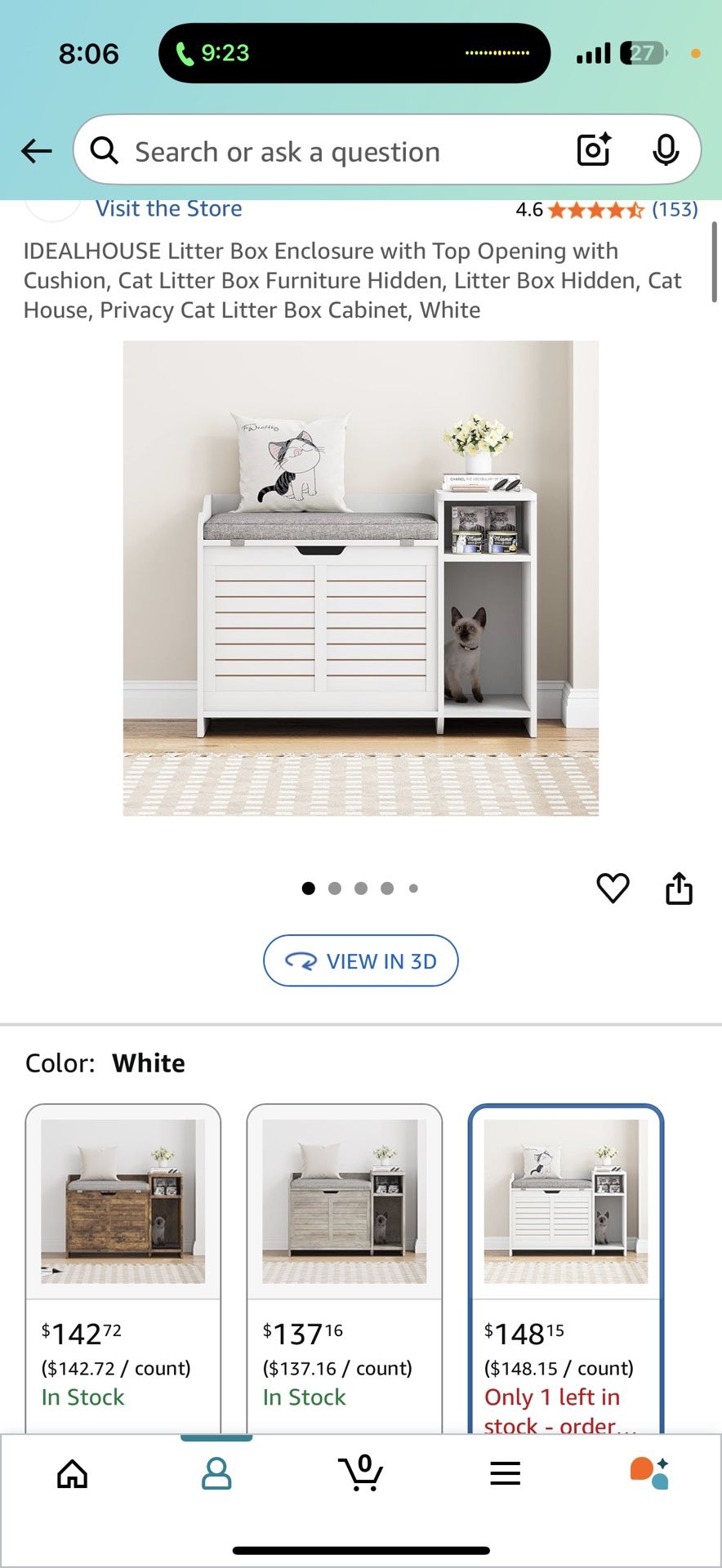Viewport: 722px width, 1568px height.
Task: Select the $148.15 white color option
Action: [x=566, y=1266]
